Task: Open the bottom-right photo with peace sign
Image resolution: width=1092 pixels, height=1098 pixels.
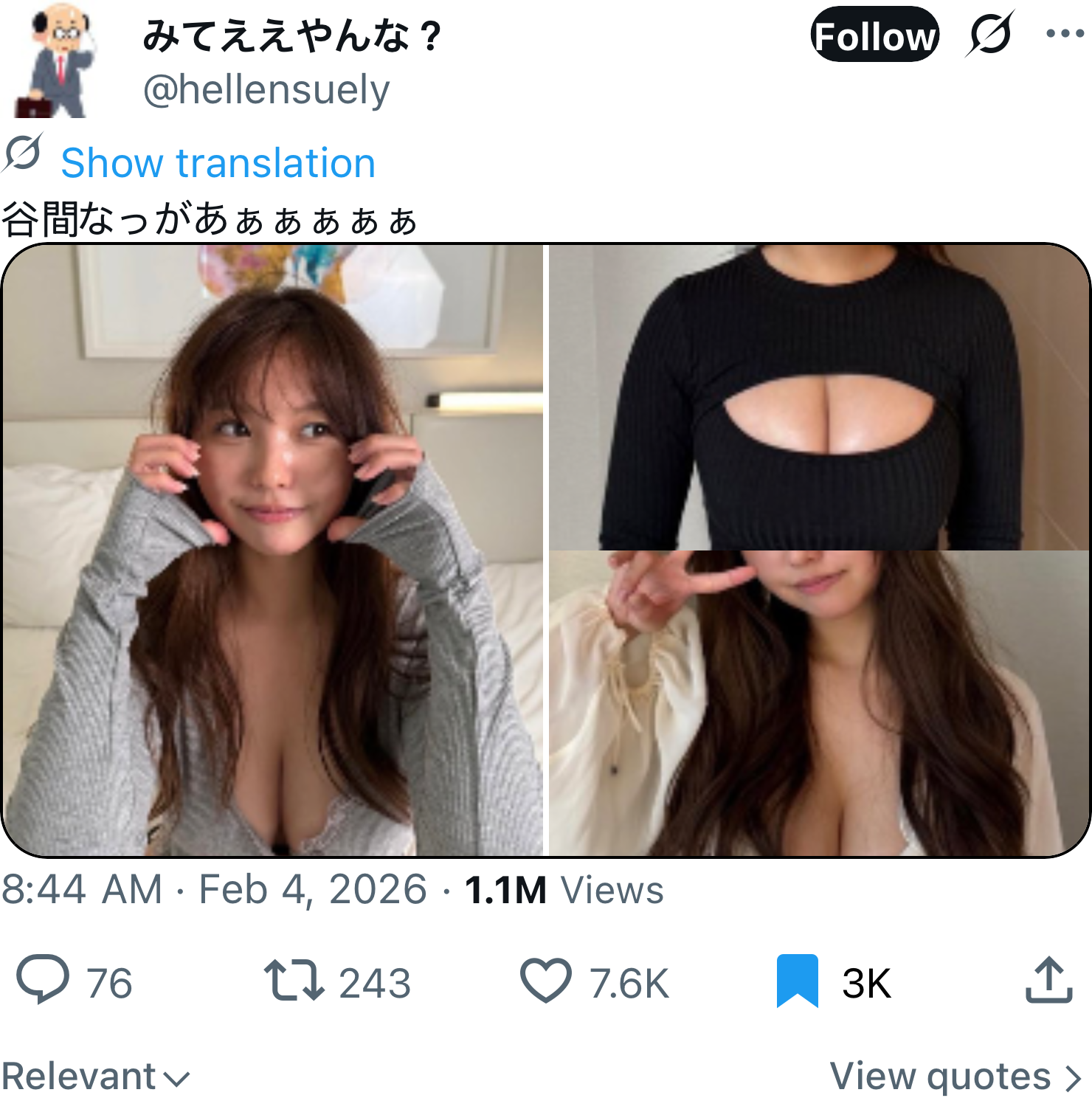Action: (818, 703)
